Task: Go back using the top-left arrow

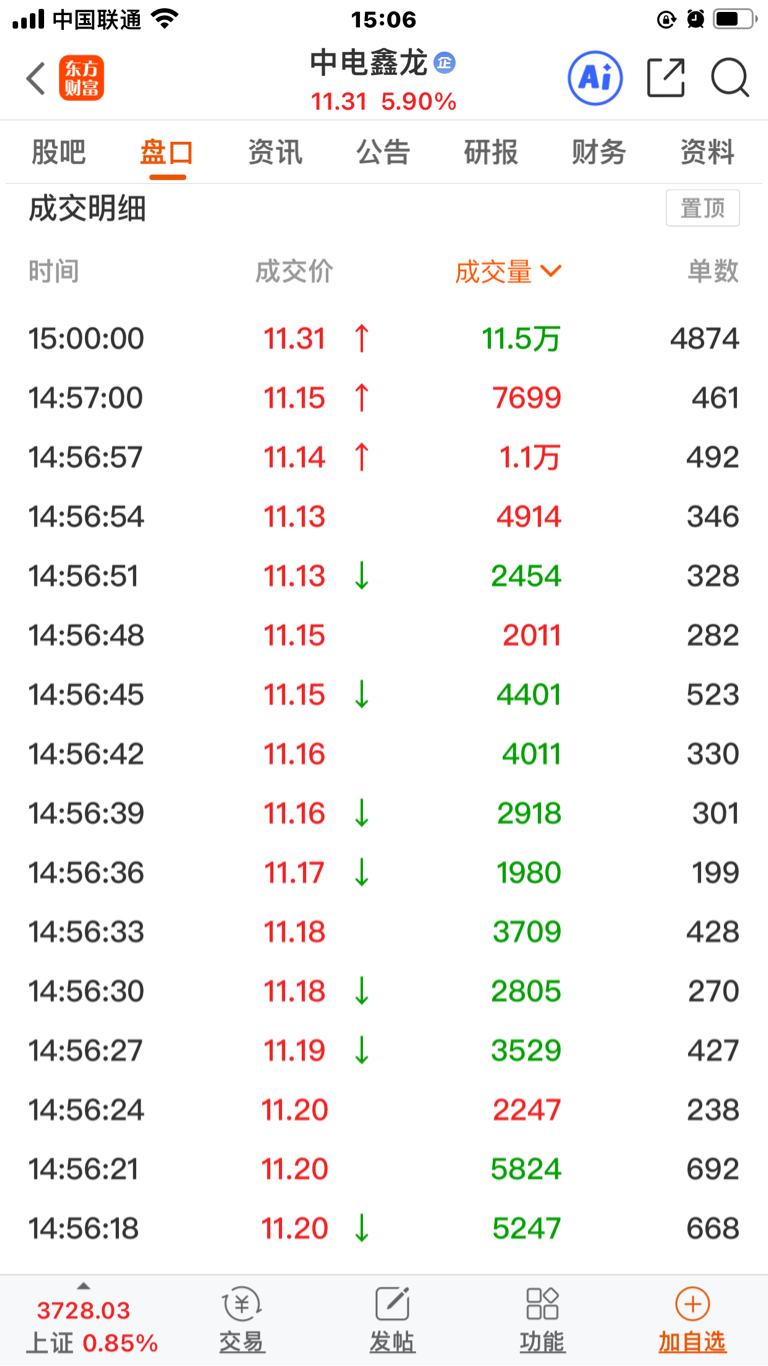Action: (36, 78)
